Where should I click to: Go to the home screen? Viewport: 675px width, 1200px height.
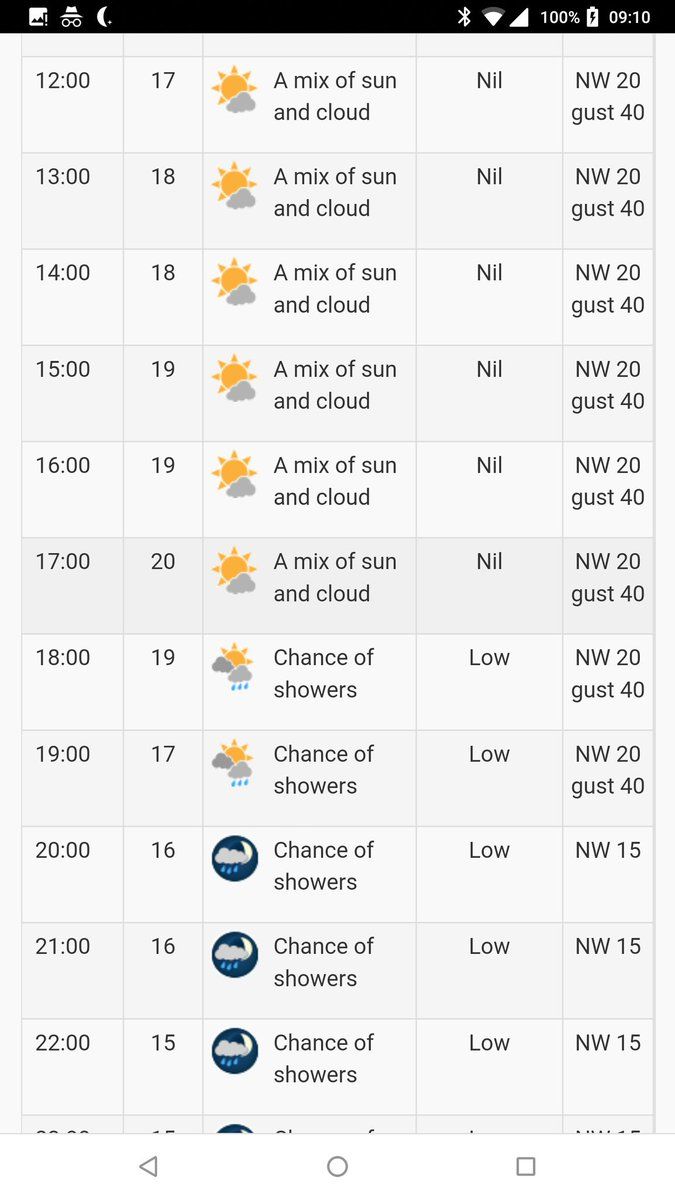(338, 1166)
